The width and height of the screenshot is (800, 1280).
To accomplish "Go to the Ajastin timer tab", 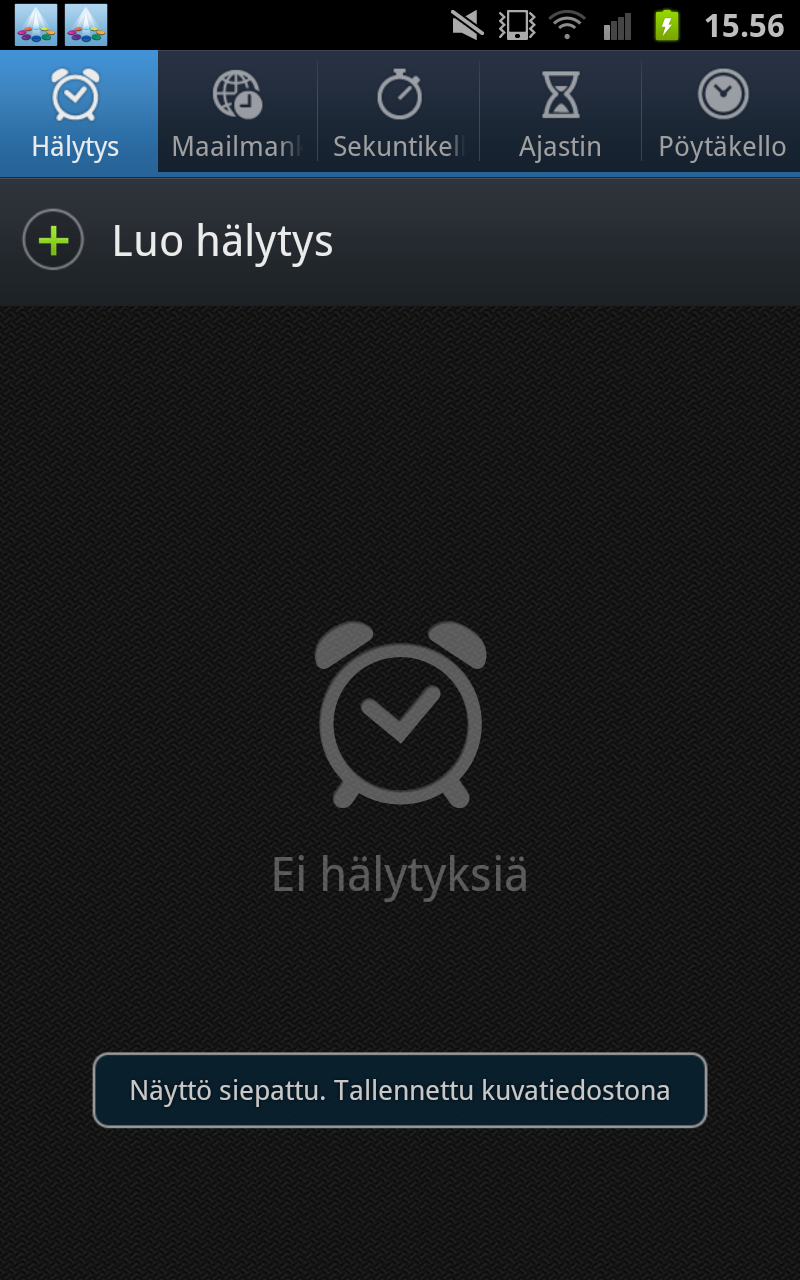I will point(560,111).
